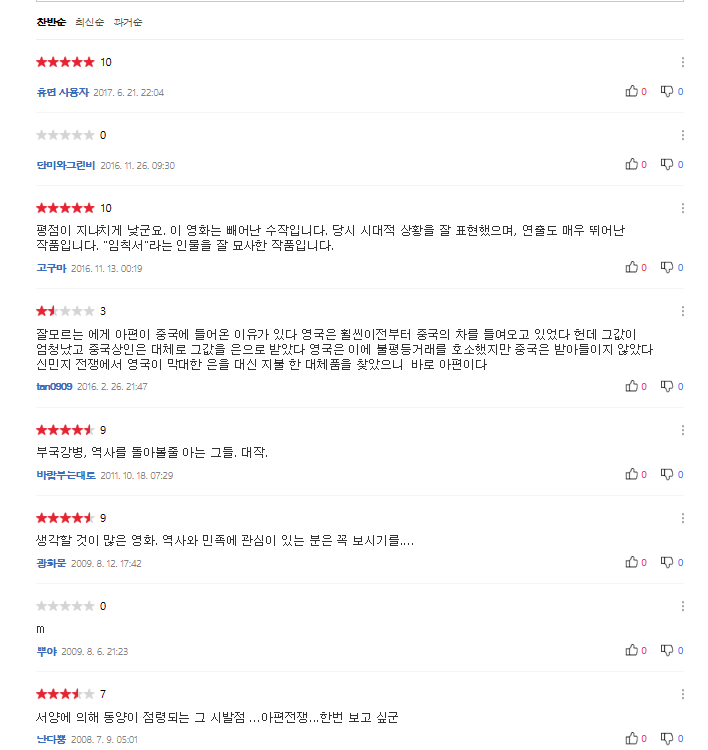Open overflow menu on 단미와그린비's review

[x=683, y=135]
